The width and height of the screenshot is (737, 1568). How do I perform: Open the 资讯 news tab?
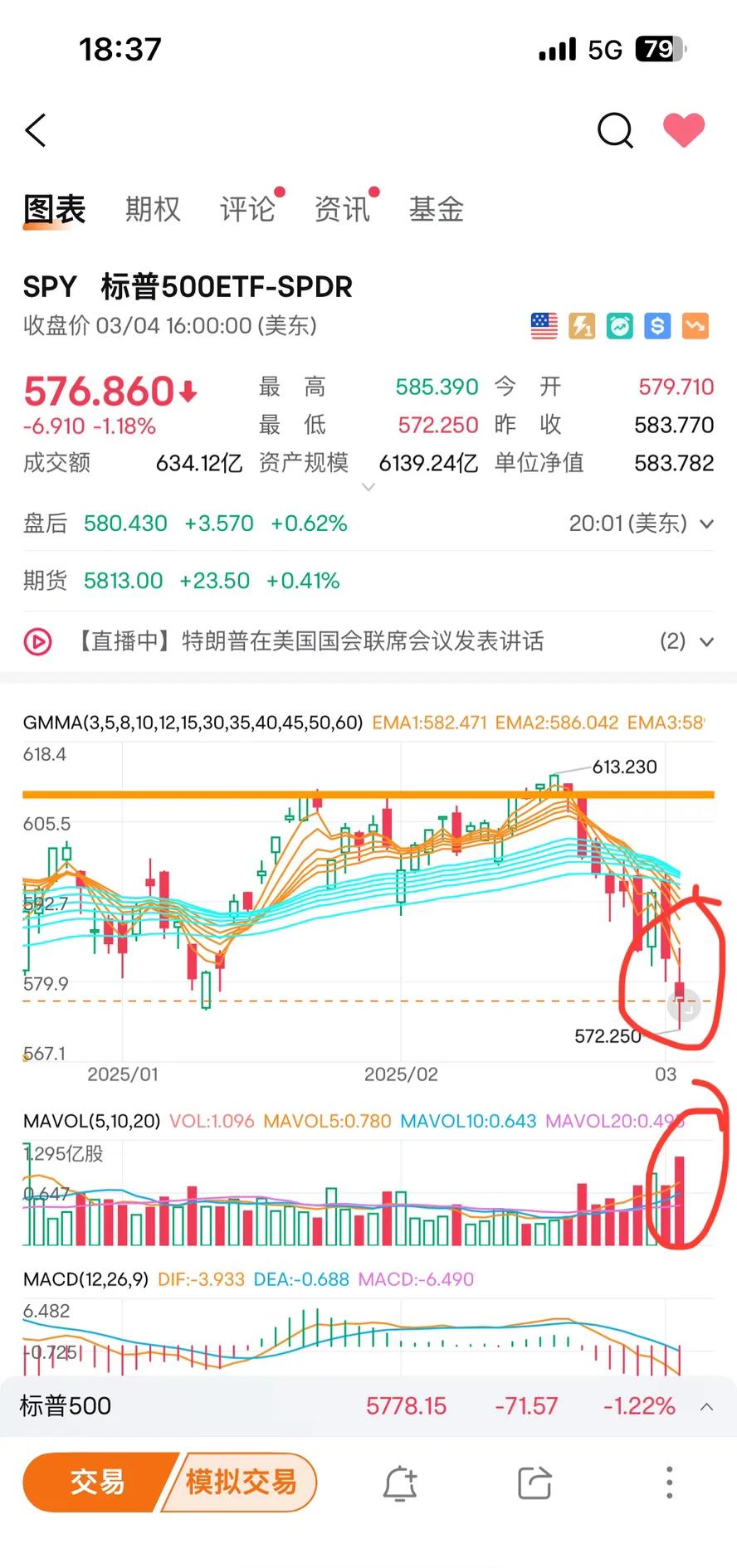[342, 209]
